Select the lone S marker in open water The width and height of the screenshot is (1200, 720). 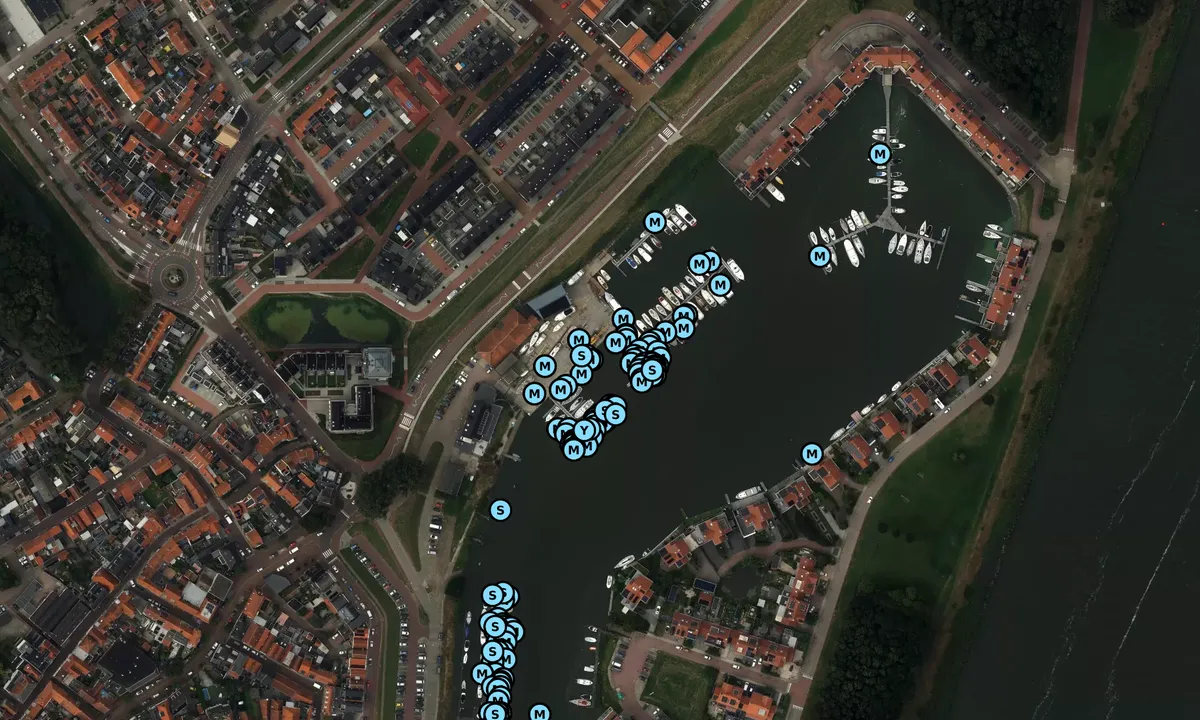coord(500,510)
